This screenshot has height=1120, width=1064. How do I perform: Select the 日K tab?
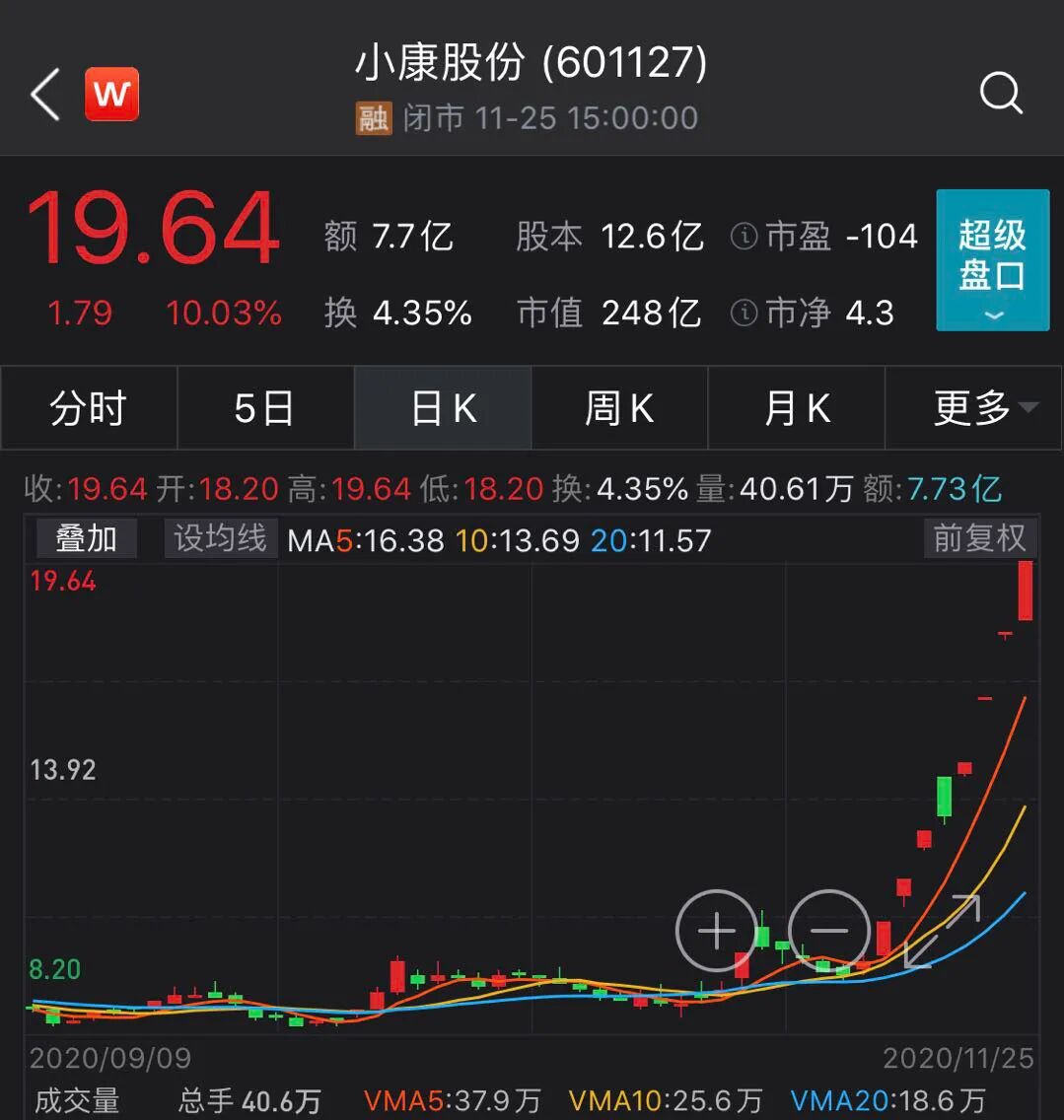(443, 408)
